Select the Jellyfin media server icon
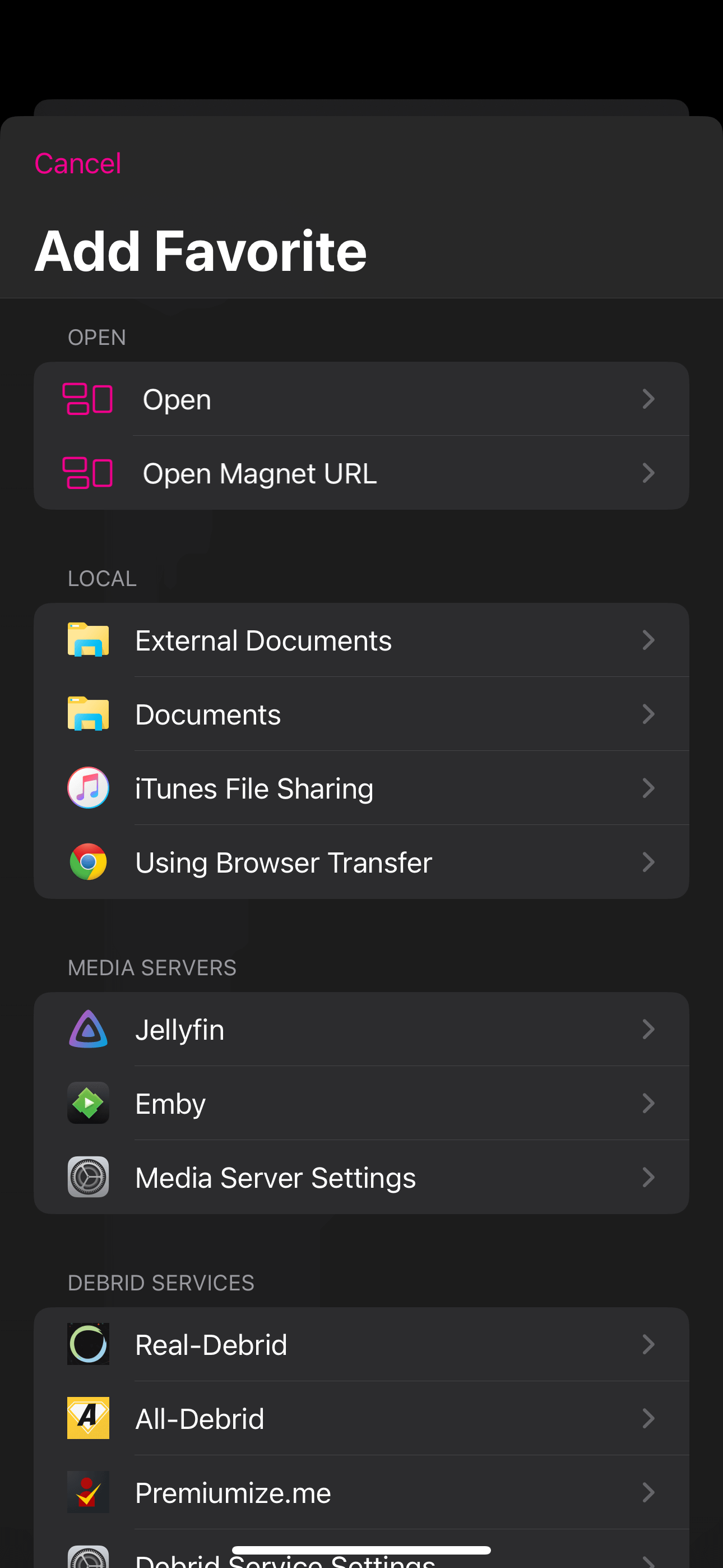The image size is (723, 1568). pos(88,1029)
